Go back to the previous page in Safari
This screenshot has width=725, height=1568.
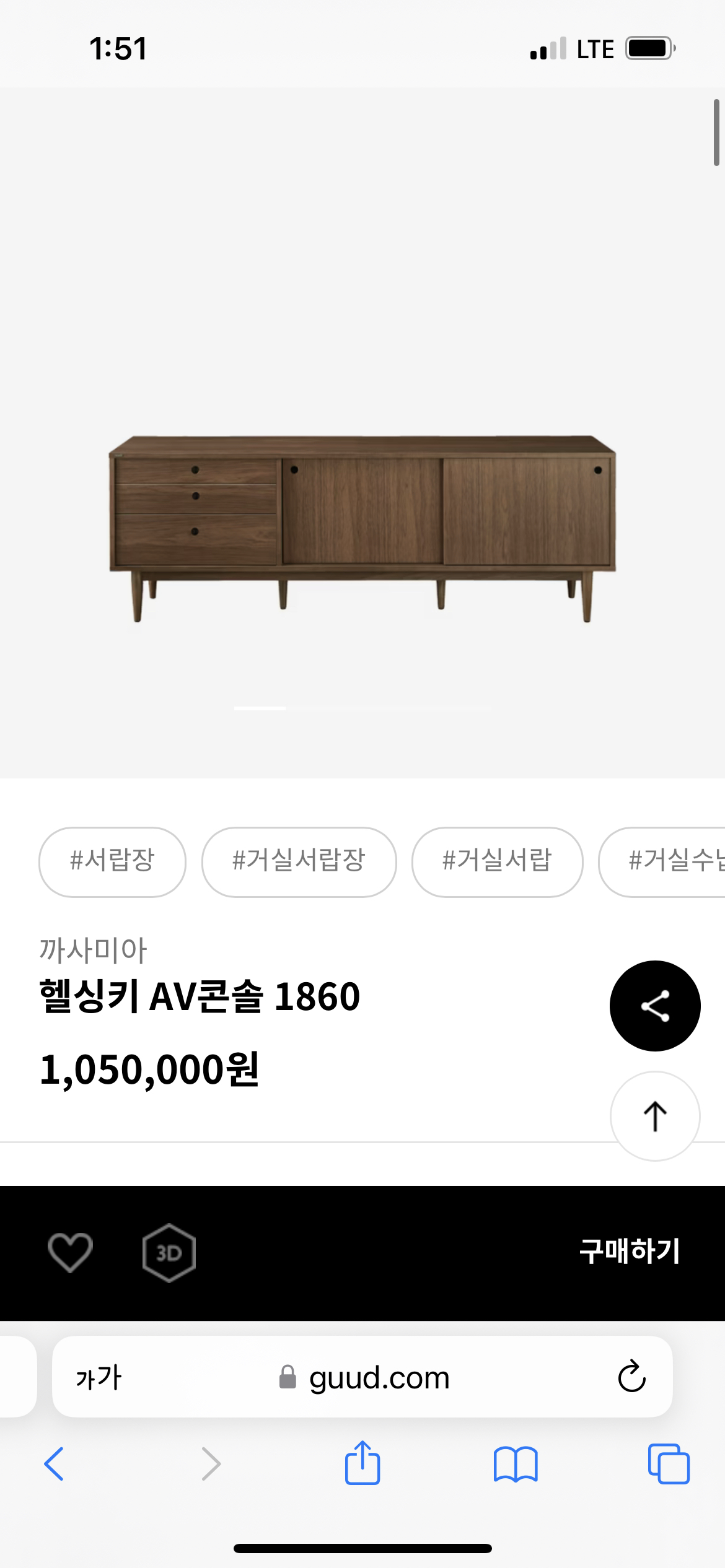click(54, 1464)
